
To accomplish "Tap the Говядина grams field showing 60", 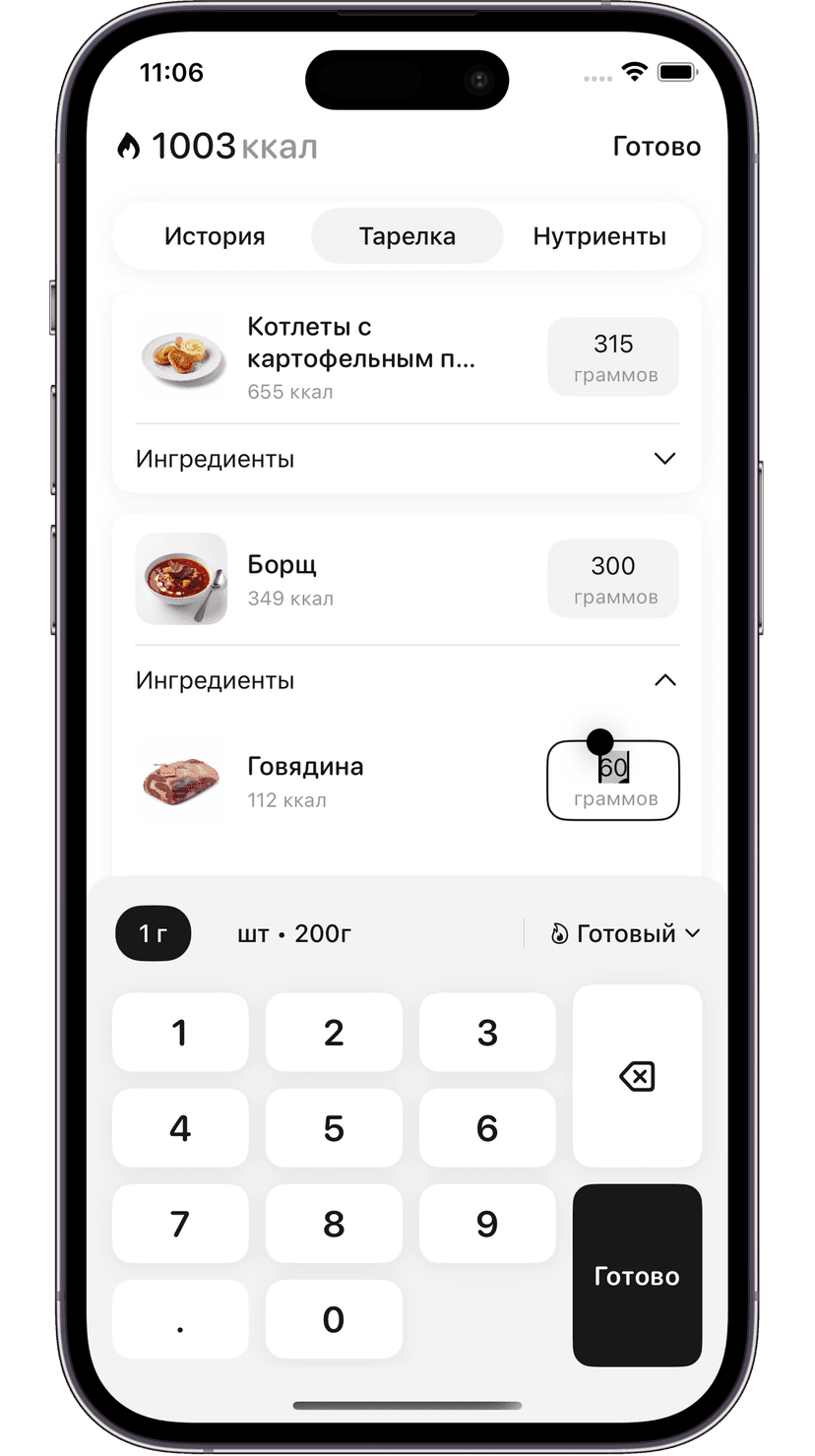I will click(x=612, y=780).
